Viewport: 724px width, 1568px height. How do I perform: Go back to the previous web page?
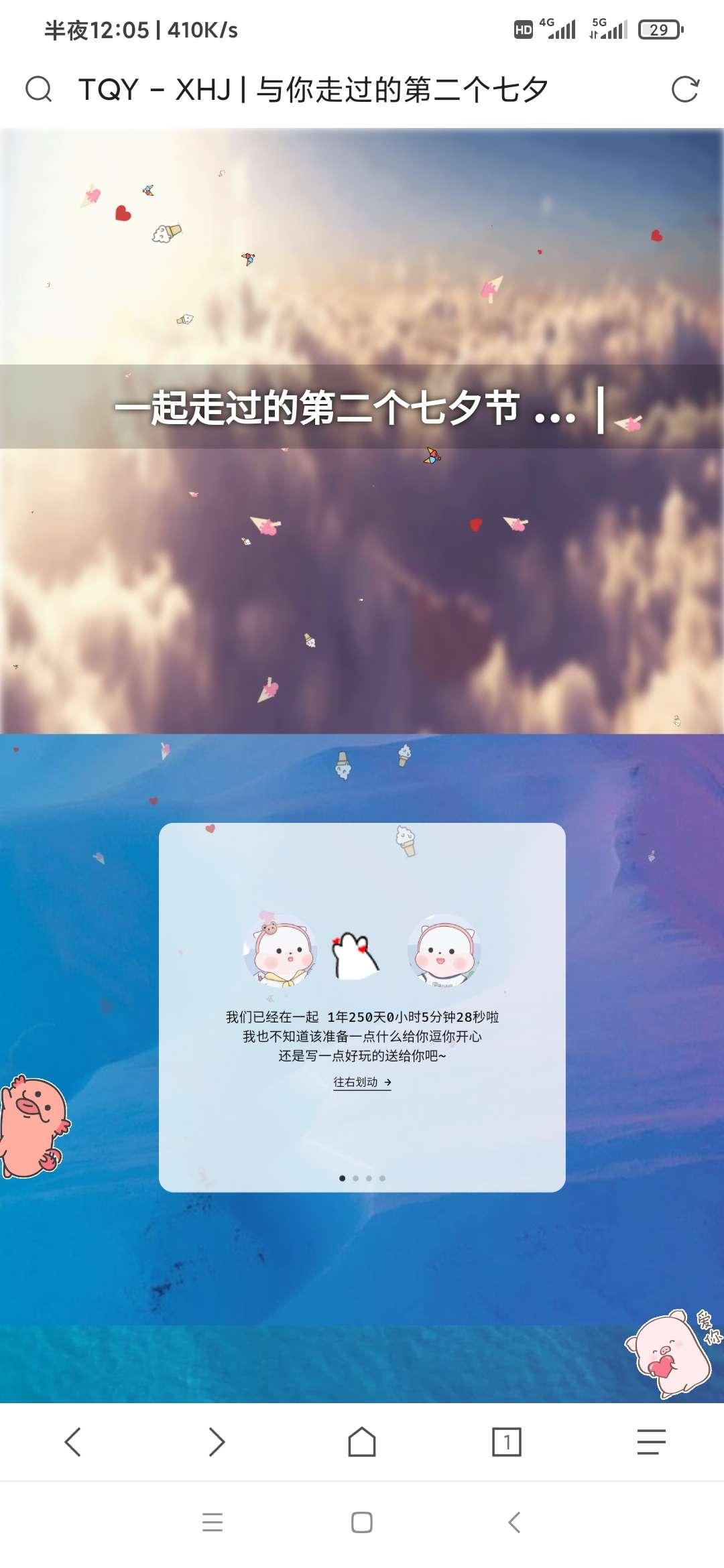72,1441
